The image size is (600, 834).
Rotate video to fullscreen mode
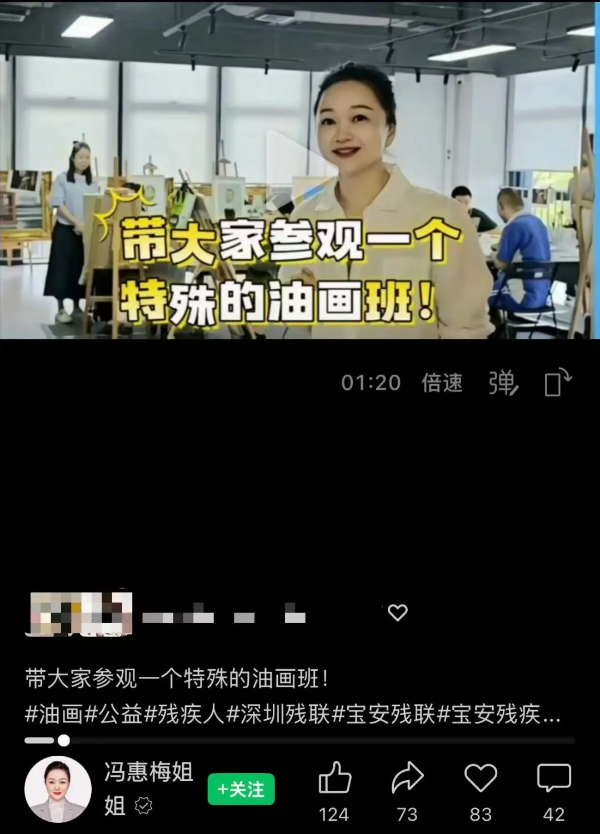tap(558, 383)
